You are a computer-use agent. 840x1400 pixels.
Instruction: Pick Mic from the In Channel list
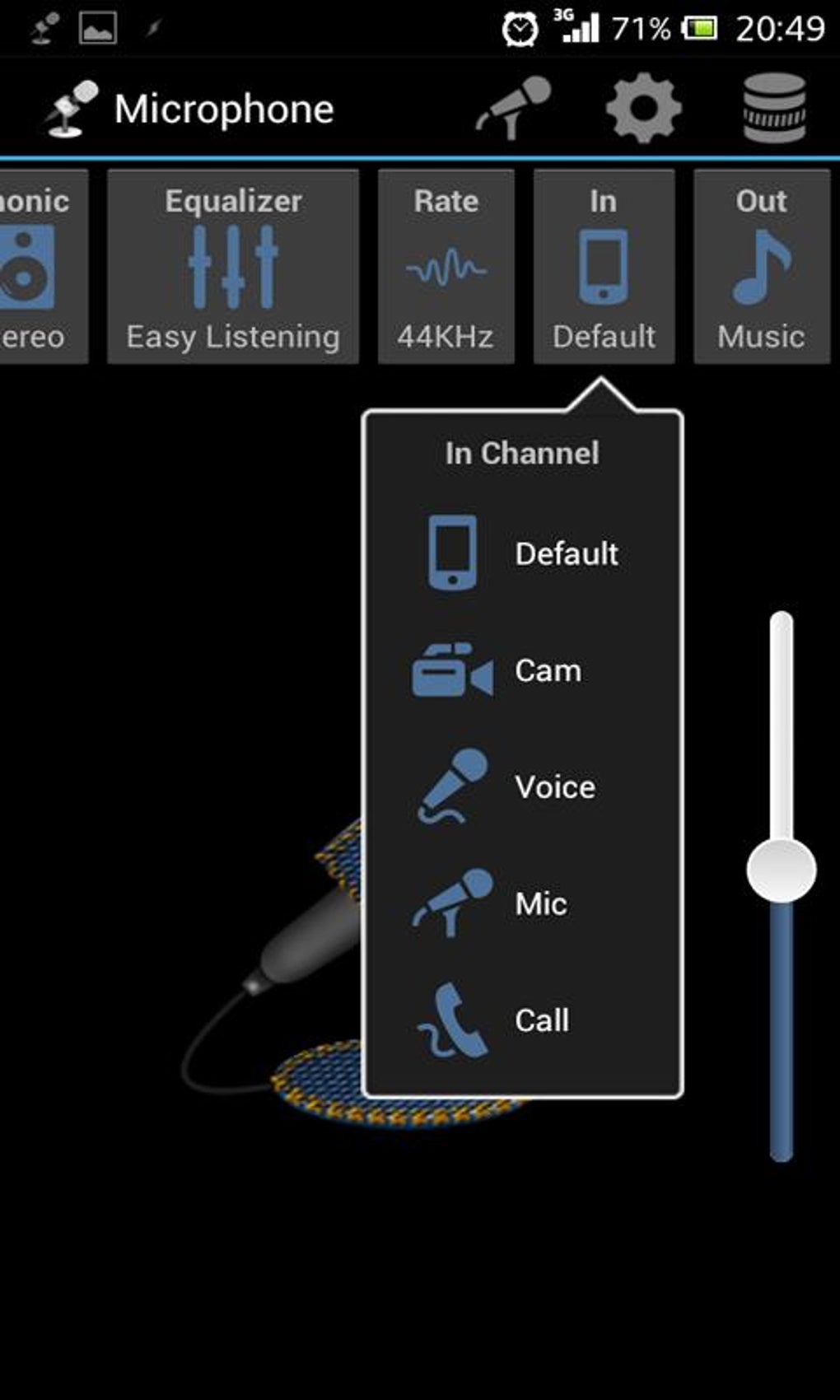tap(522, 903)
